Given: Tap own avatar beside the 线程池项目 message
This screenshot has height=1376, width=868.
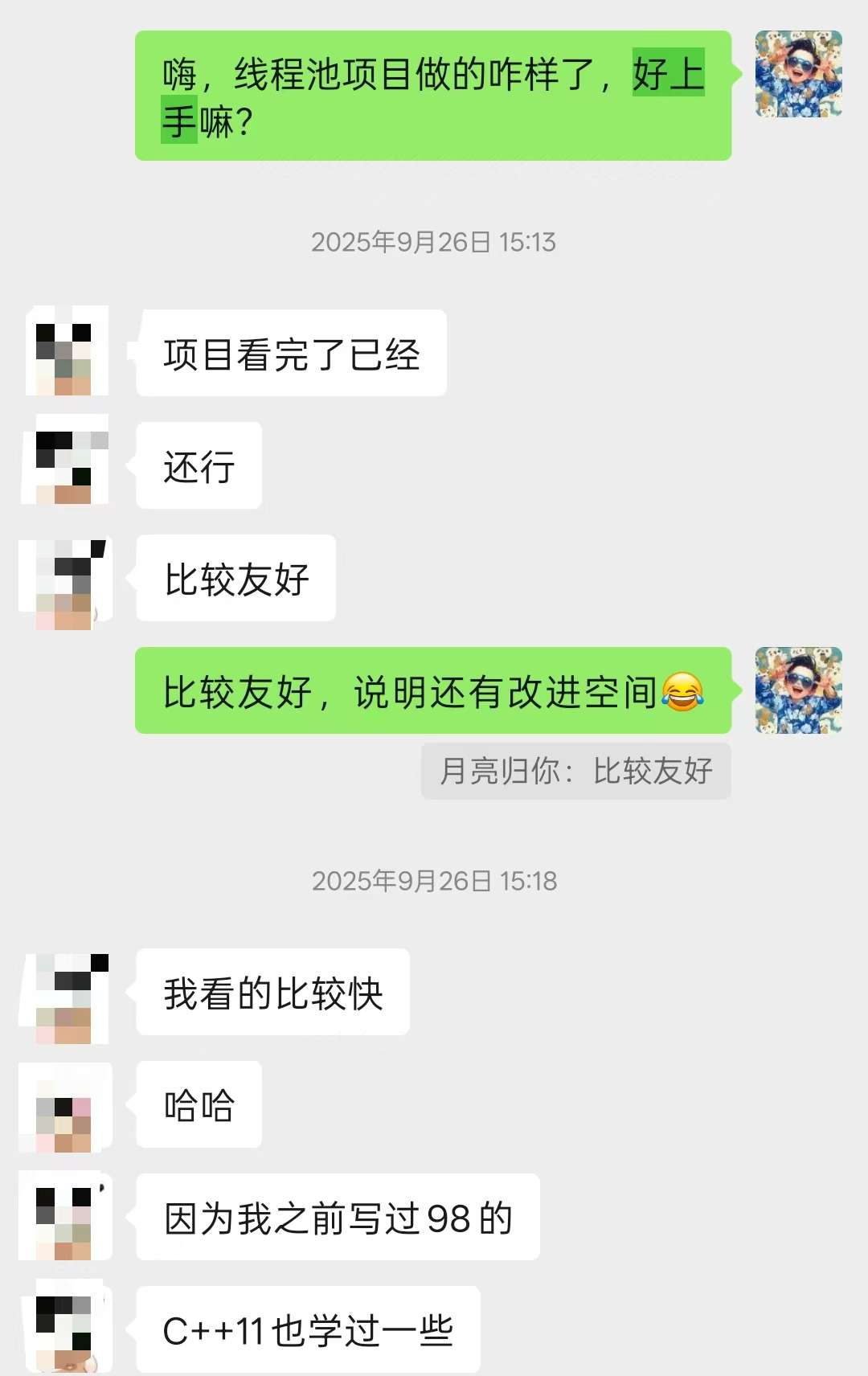Looking at the screenshot, I should coord(798,74).
